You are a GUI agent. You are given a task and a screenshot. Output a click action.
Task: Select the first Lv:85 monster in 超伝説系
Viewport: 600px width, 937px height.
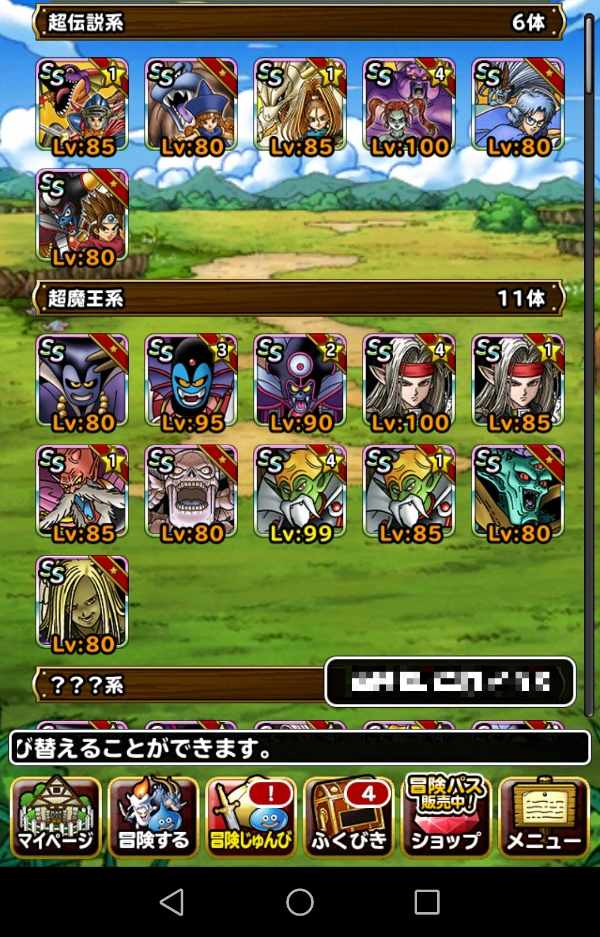(82, 104)
